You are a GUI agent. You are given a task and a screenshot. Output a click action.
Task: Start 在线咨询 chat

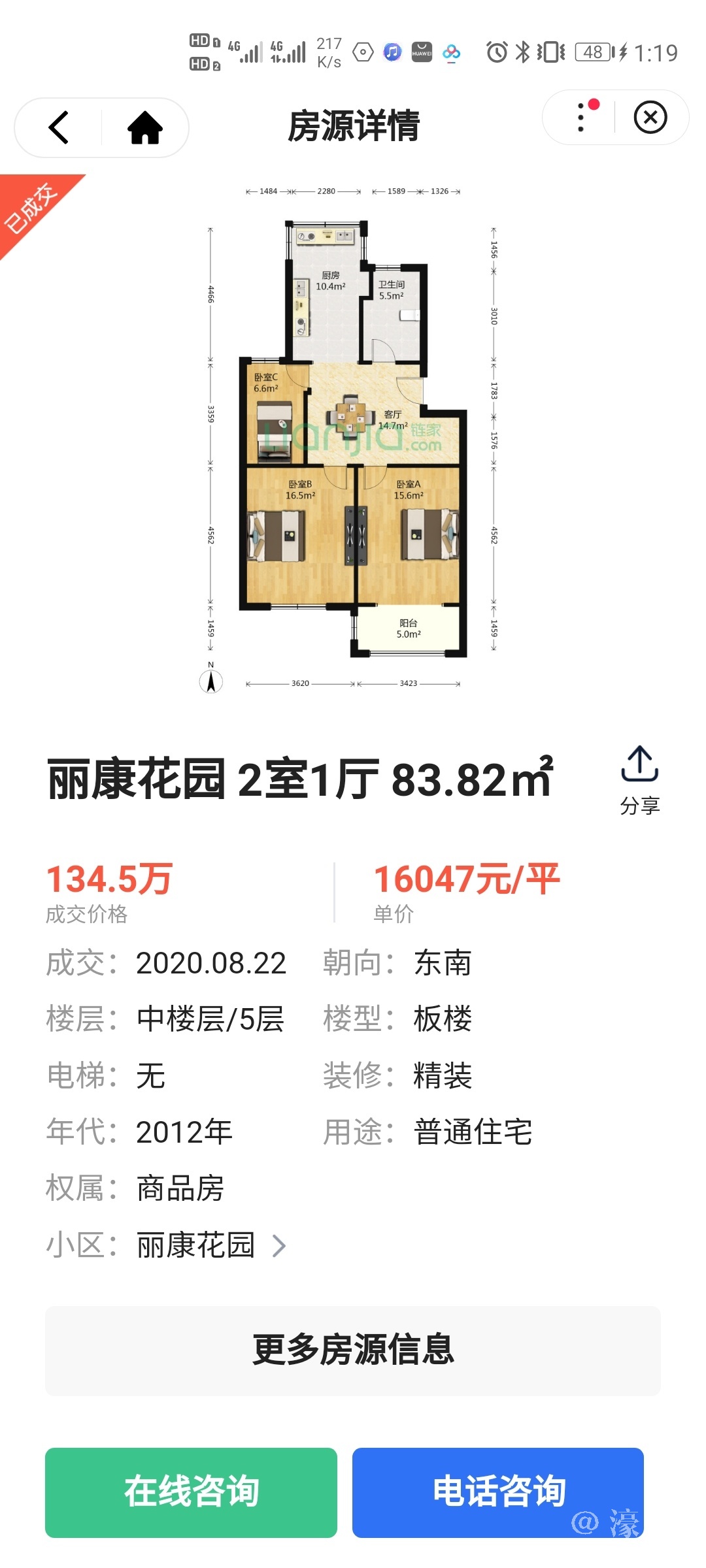[x=191, y=1492]
